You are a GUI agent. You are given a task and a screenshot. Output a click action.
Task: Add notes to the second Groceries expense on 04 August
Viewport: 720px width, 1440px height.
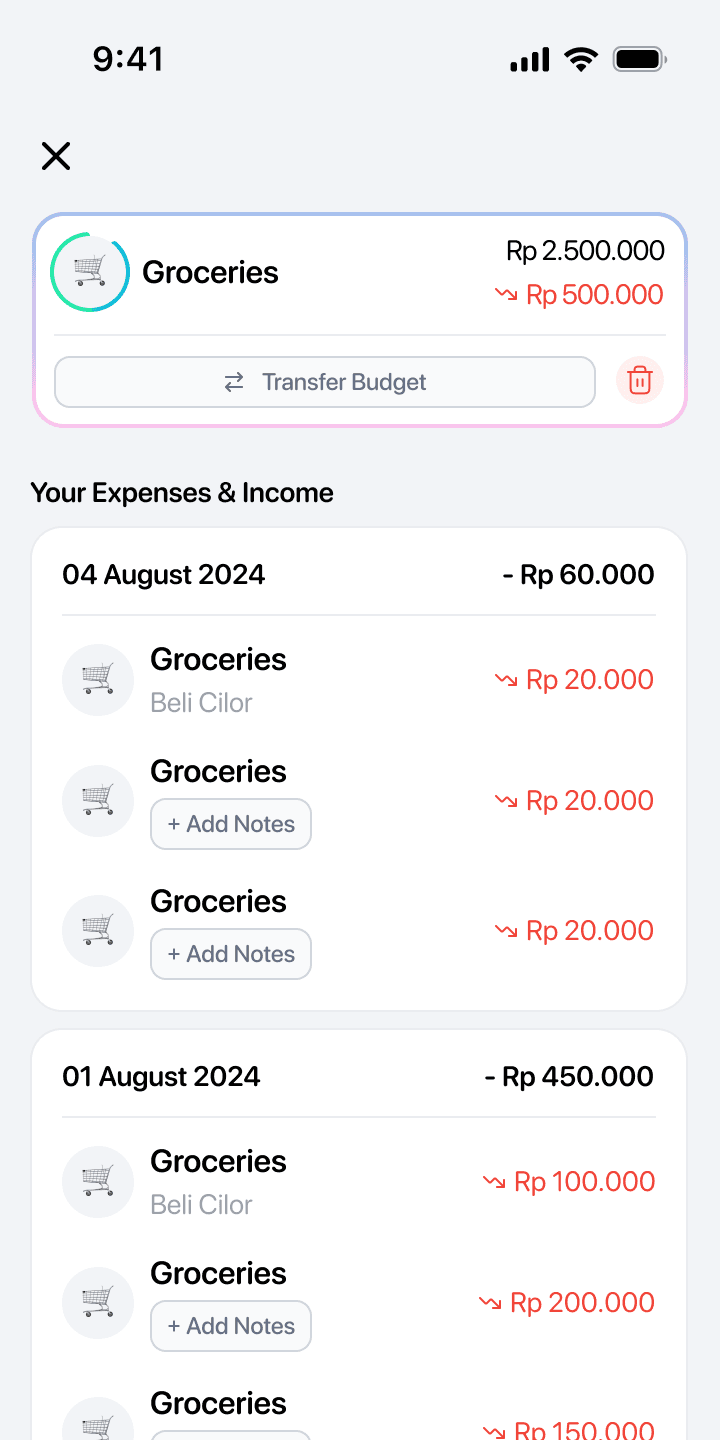point(231,824)
